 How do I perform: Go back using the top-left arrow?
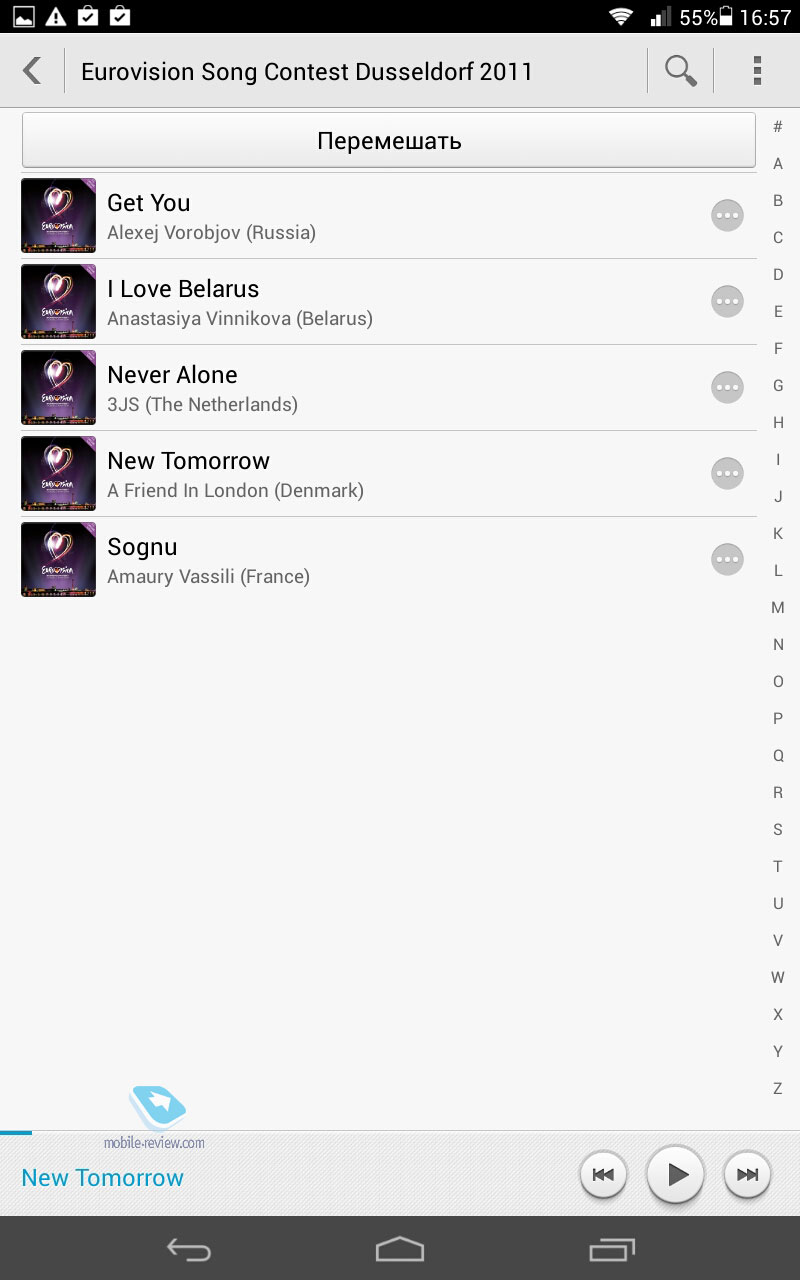tap(32, 71)
